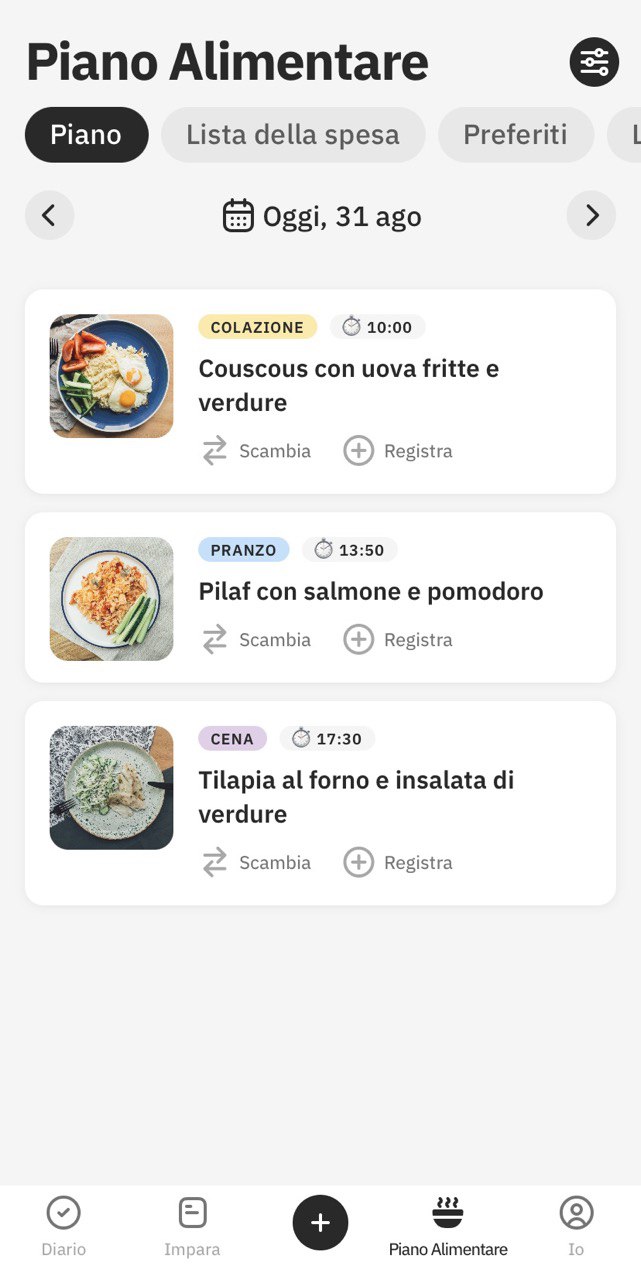Image resolution: width=641 pixels, height=1280 pixels.
Task: Swap the Tilapia al forno dinner
Action: click(x=257, y=863)
